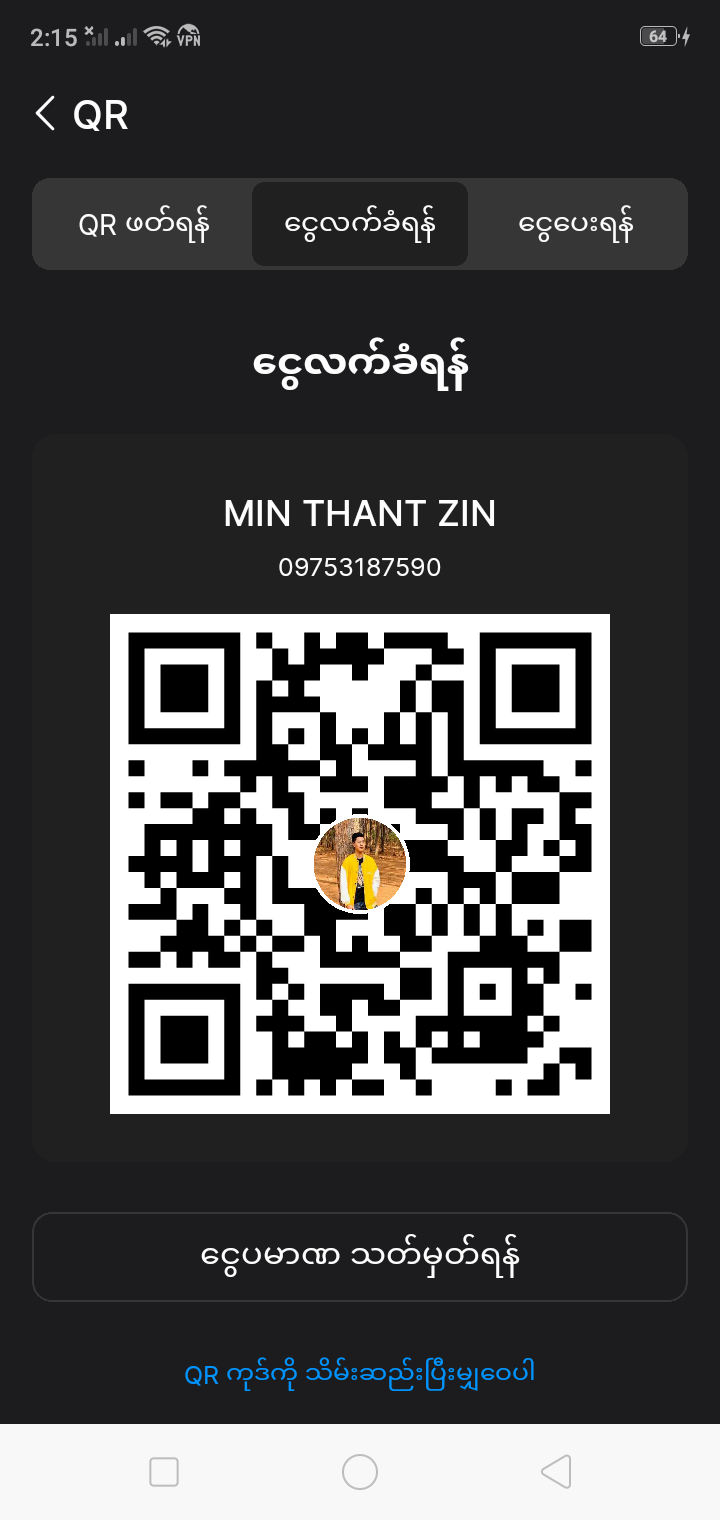Go to the home screen

(360, 1472)
